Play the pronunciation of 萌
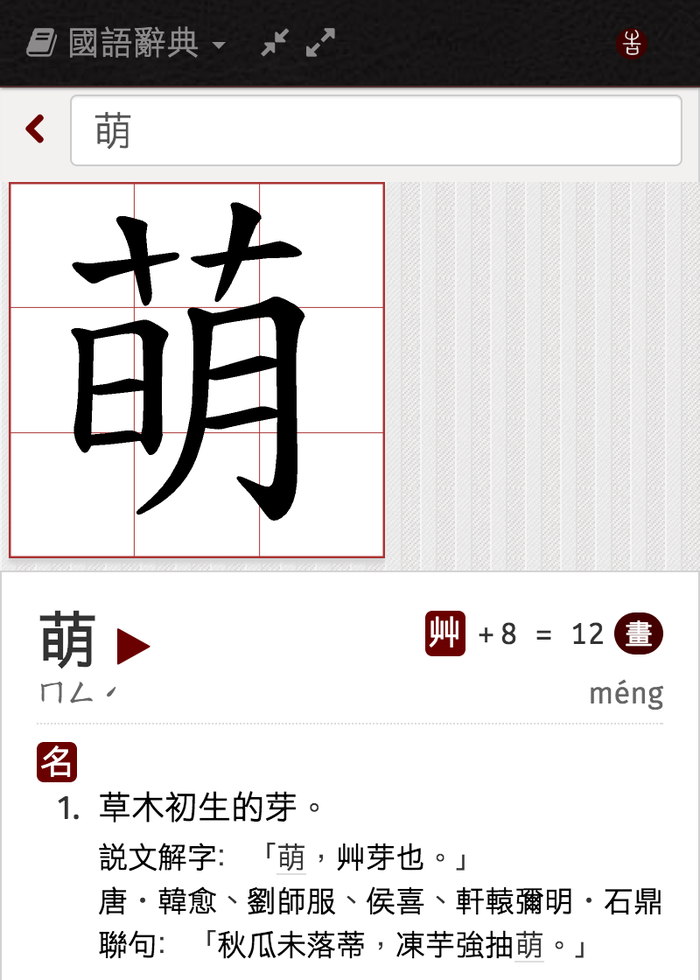700x980 pixels. (133, 647)
